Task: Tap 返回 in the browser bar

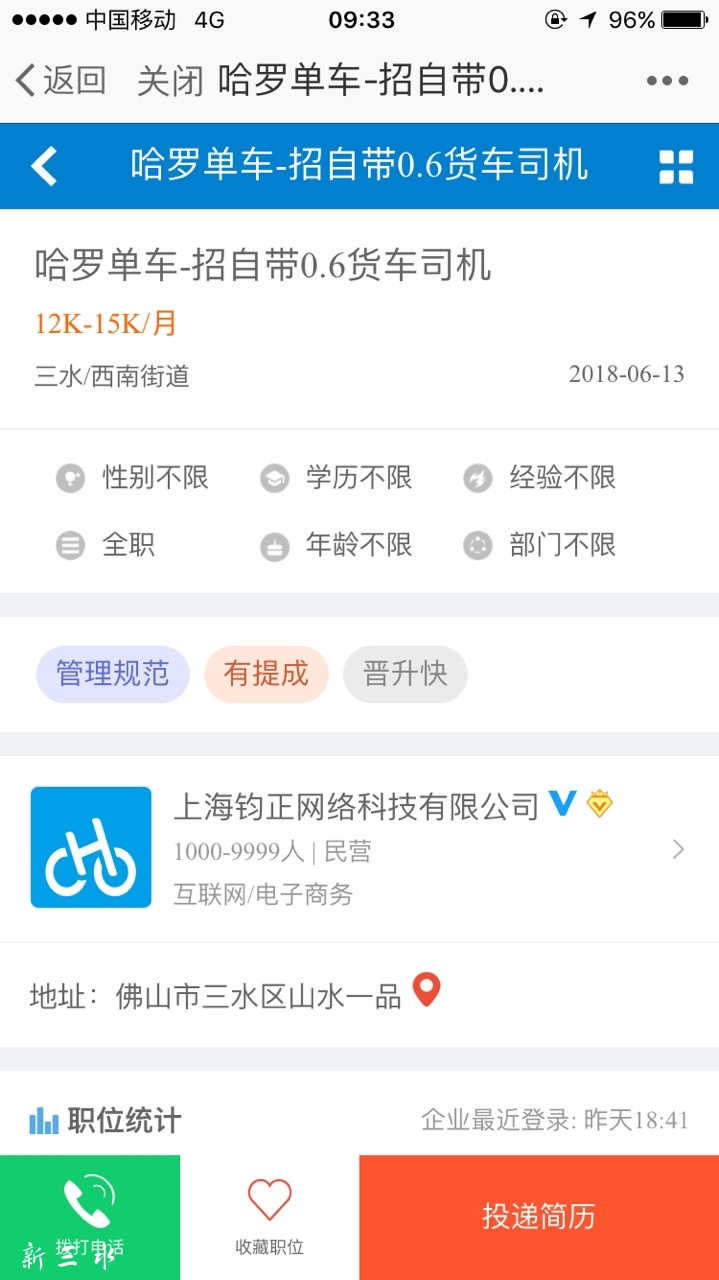Action: (61, 81)
